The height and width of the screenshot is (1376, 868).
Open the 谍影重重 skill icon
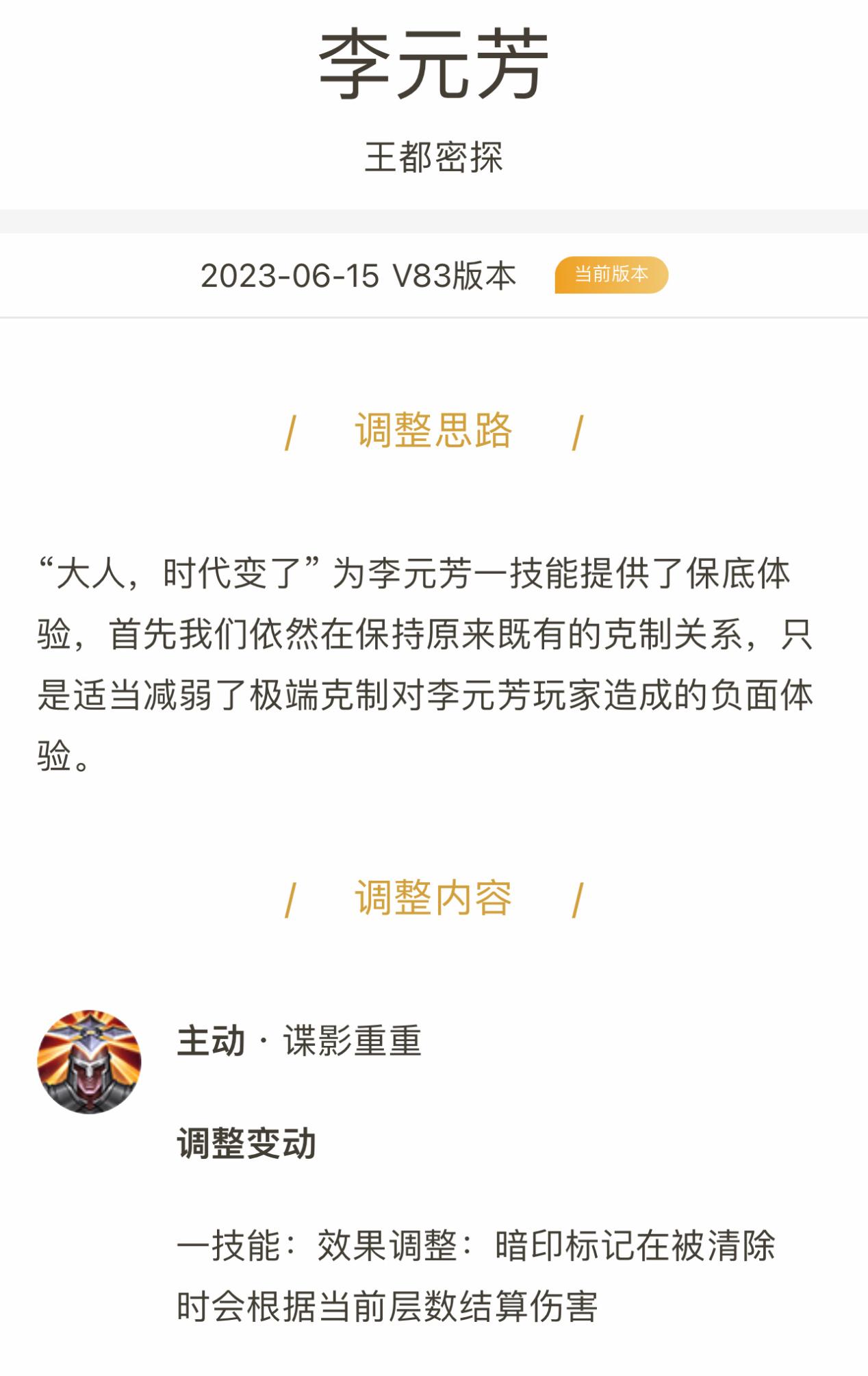click(x=90, y=1061)
